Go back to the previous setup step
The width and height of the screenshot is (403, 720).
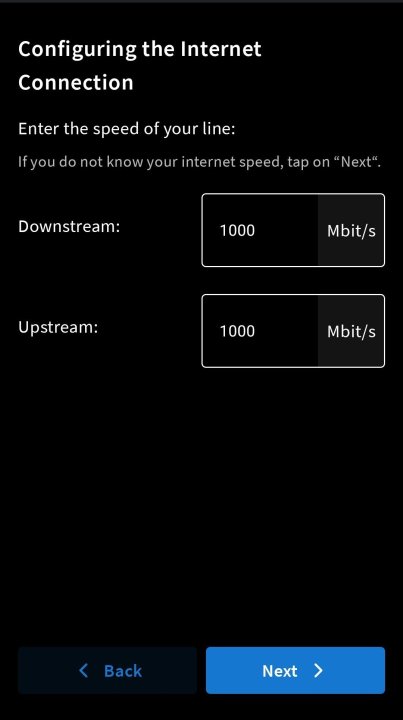107,670
